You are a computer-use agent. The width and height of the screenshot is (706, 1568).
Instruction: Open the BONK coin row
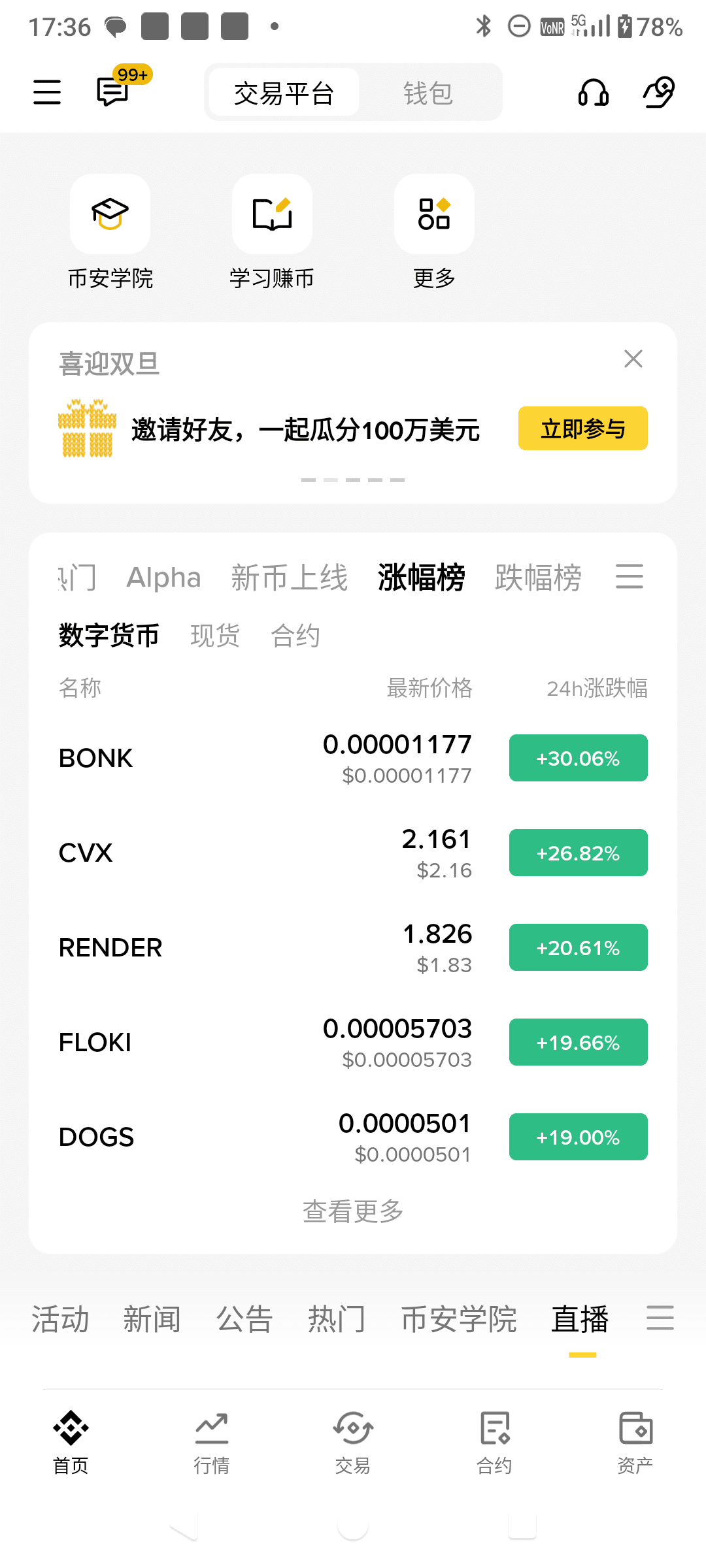coord(95,758)
